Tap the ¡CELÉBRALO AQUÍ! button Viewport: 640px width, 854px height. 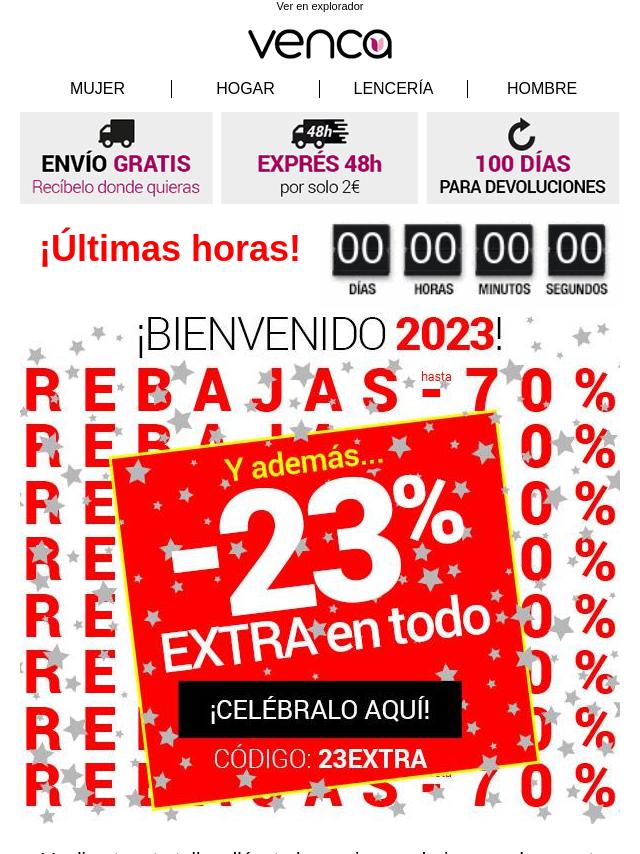coord(320,709)
